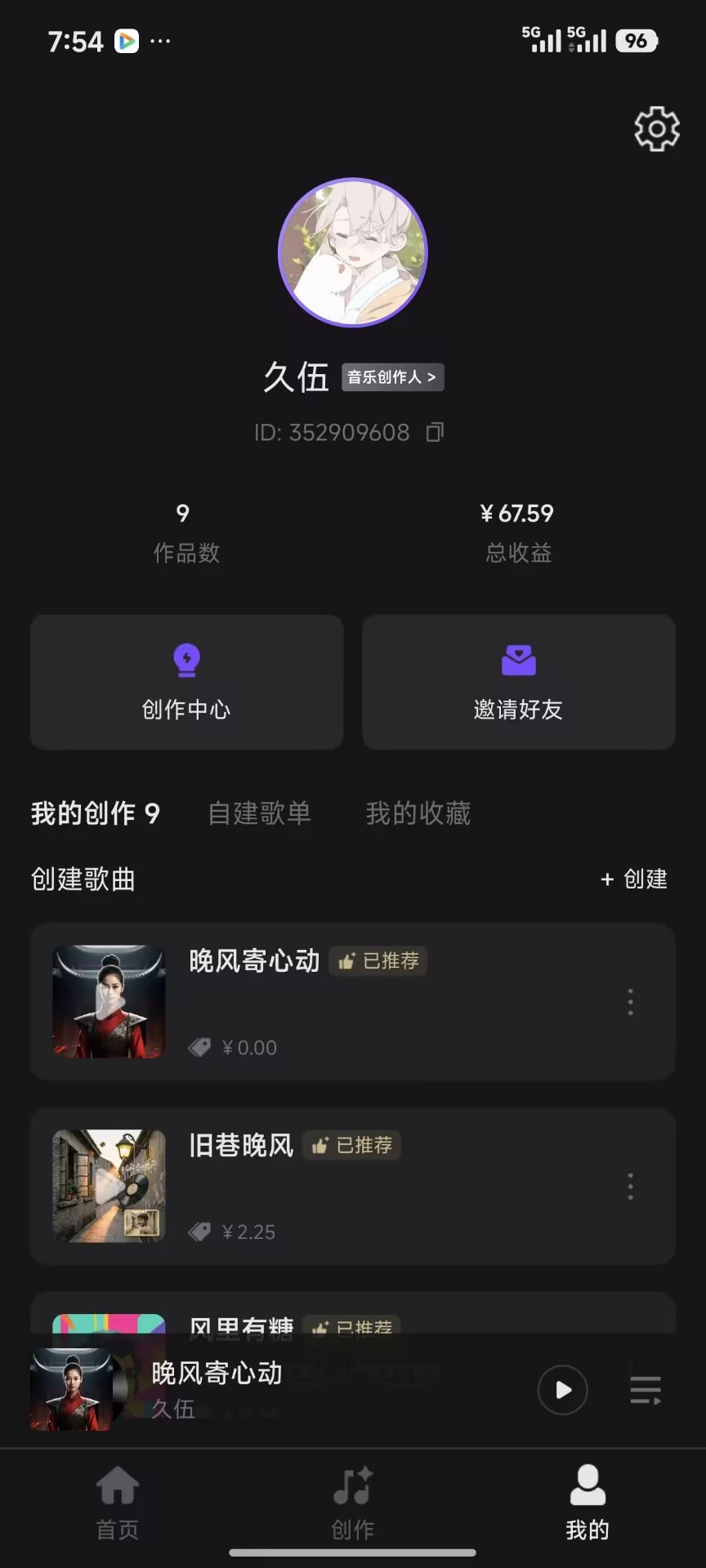
Task: Tap + 创建 to create a song
Action: tap(634, 880)
